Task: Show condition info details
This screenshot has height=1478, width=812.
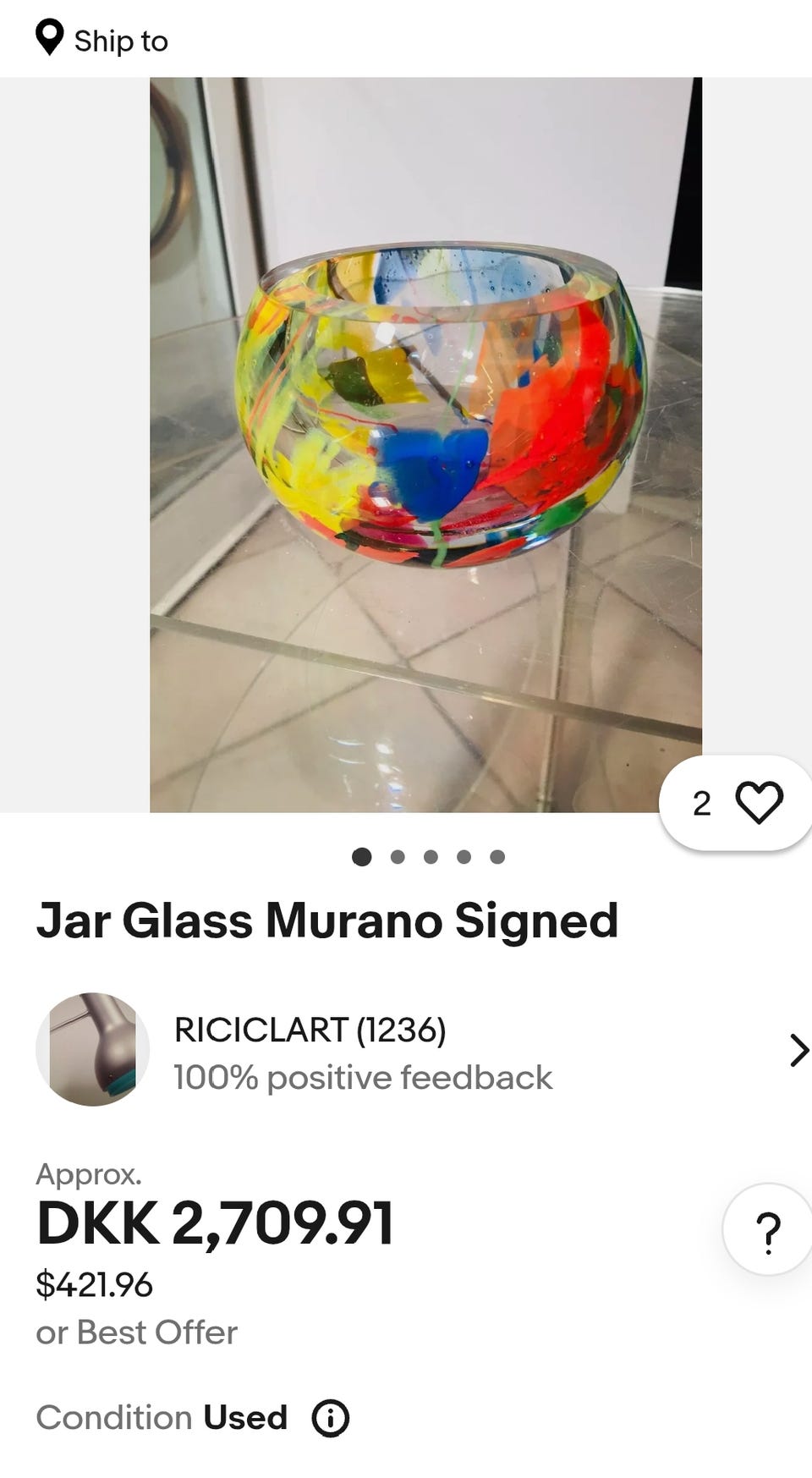Action: pos(331,1418)
